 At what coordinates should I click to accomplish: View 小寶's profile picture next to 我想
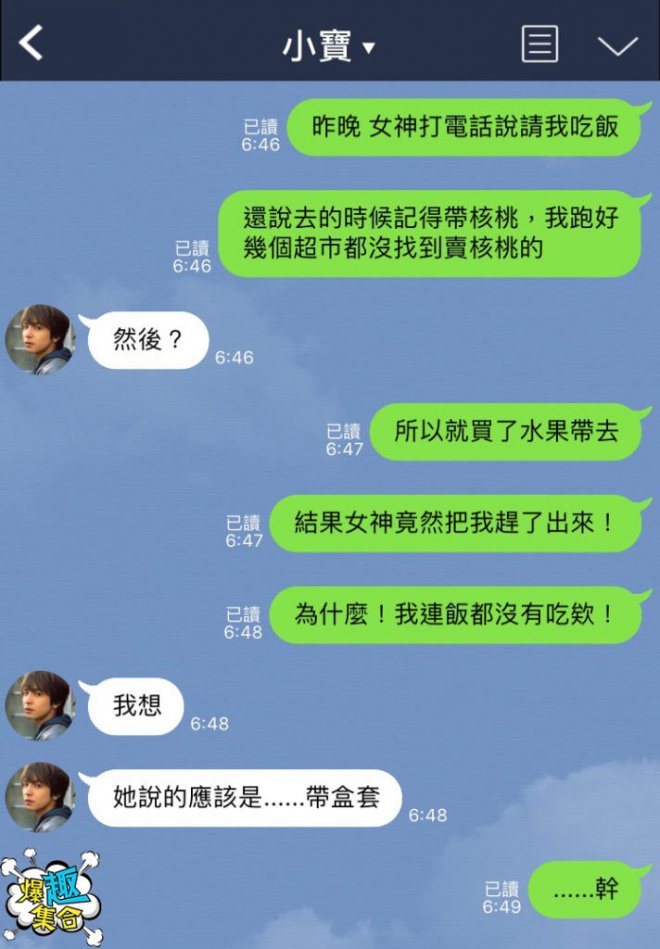point(41,705)
